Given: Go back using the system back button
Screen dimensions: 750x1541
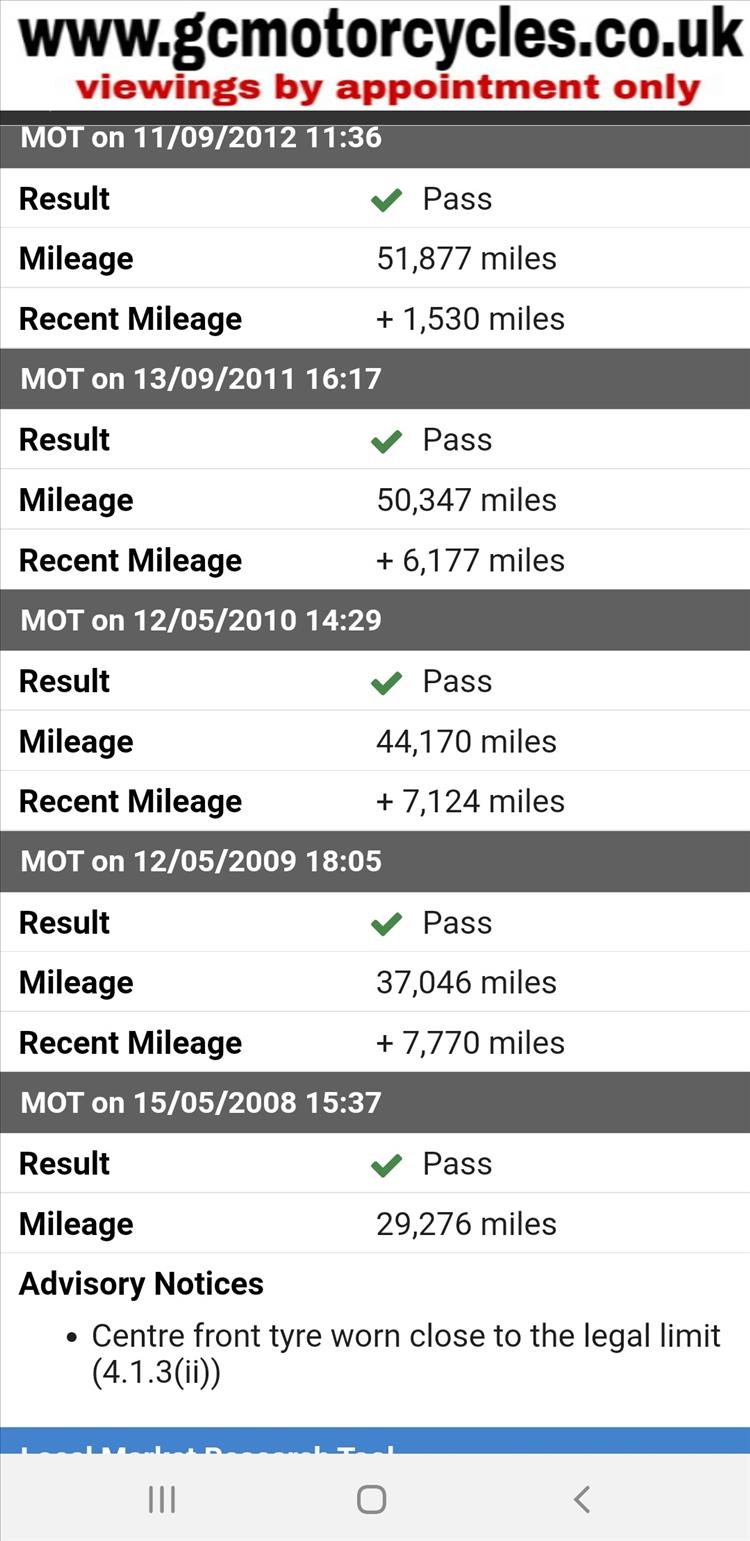Looking at the screenshot, I should tap(582, 1499).
